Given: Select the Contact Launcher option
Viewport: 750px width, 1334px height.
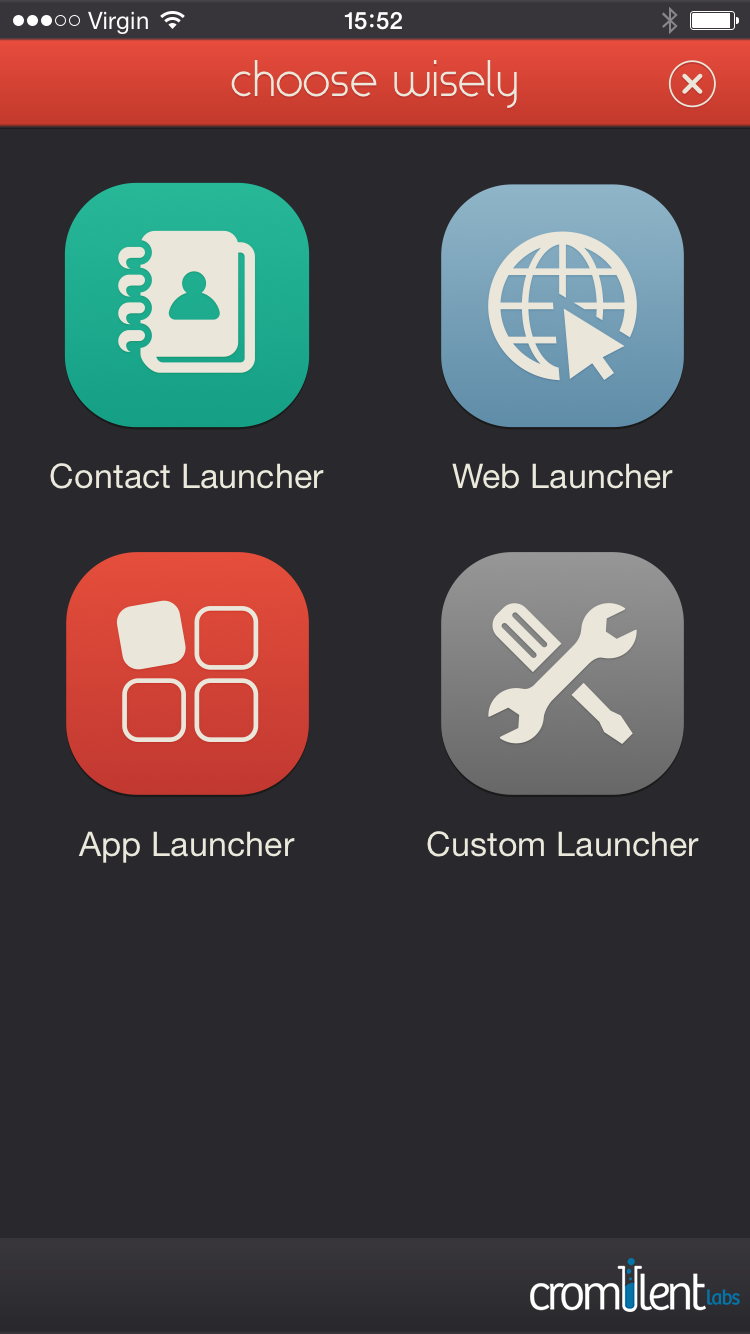Looking at the screenshot, I should coord(187,306).
